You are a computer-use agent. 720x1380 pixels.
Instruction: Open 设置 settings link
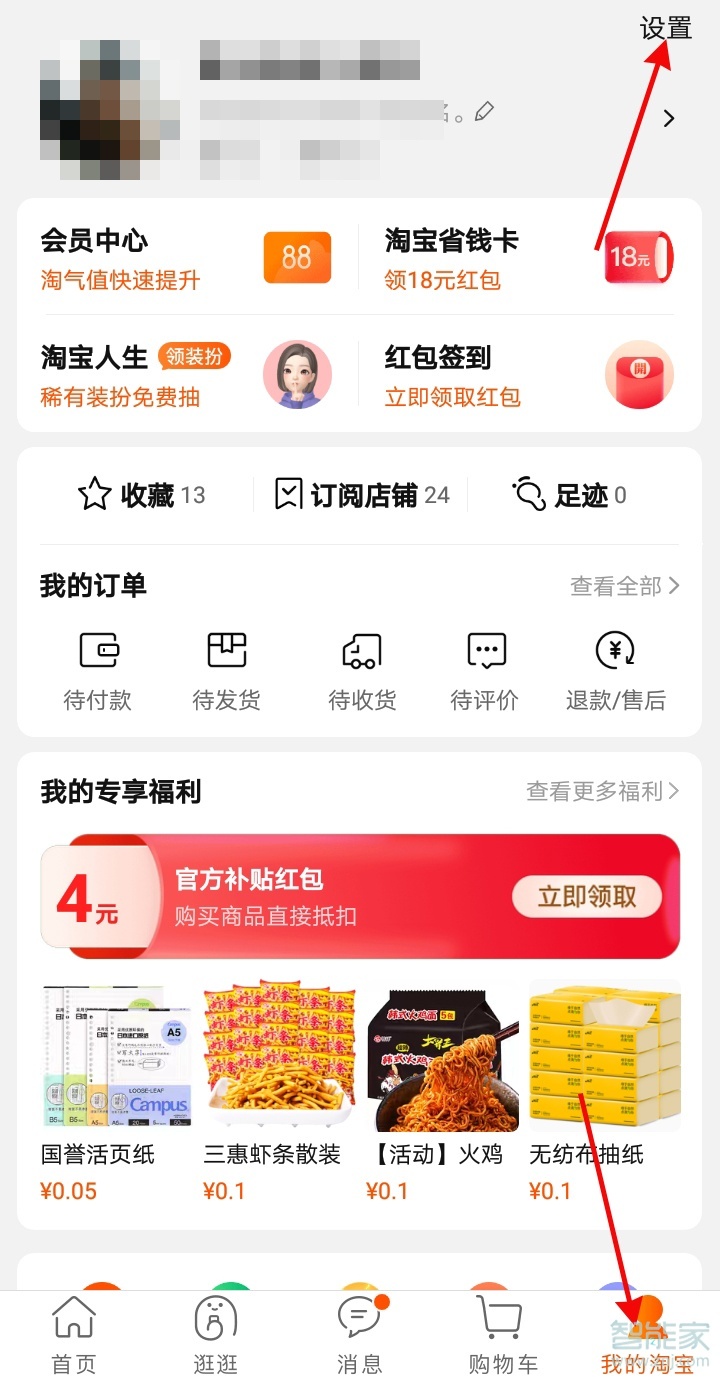(x=665, y=29)
